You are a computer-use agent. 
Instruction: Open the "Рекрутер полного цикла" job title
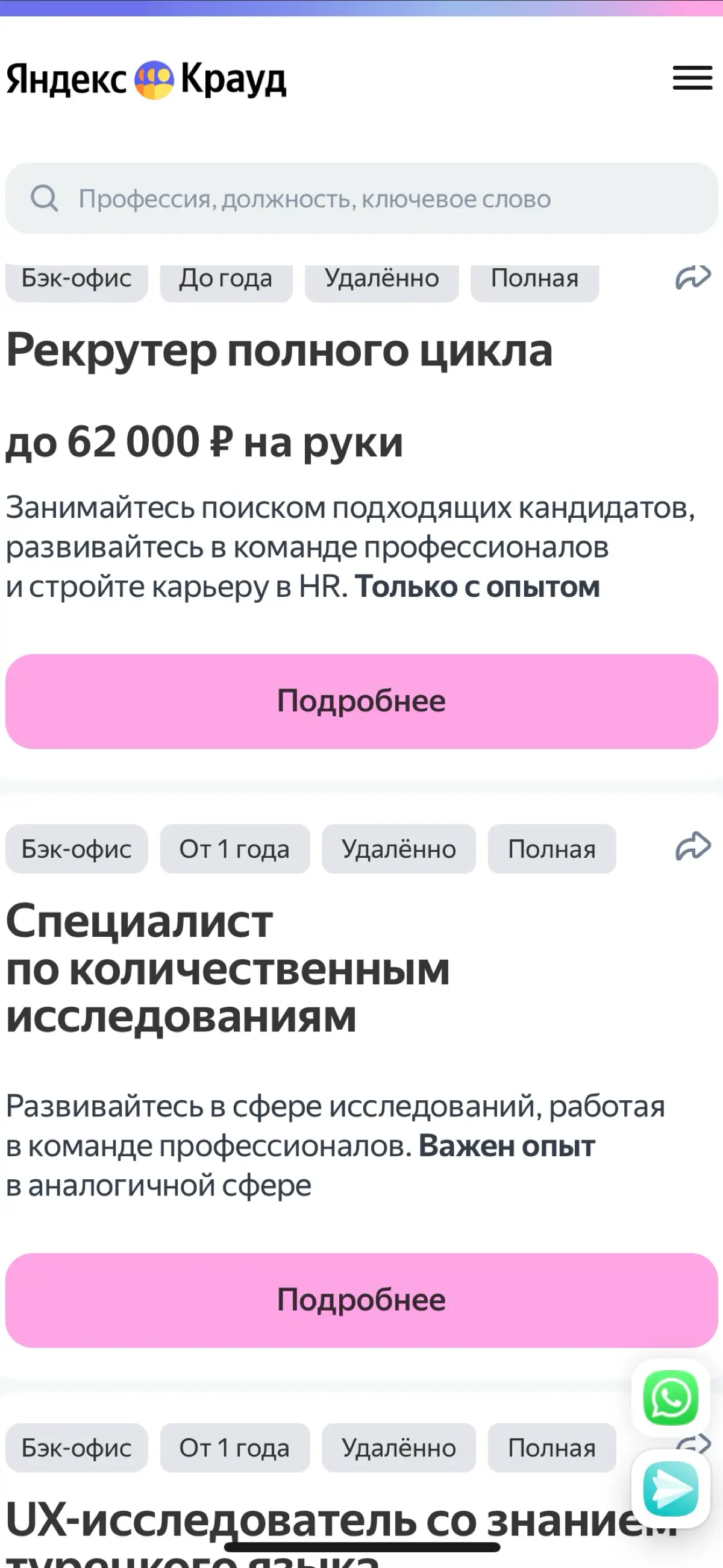(279, 350)
